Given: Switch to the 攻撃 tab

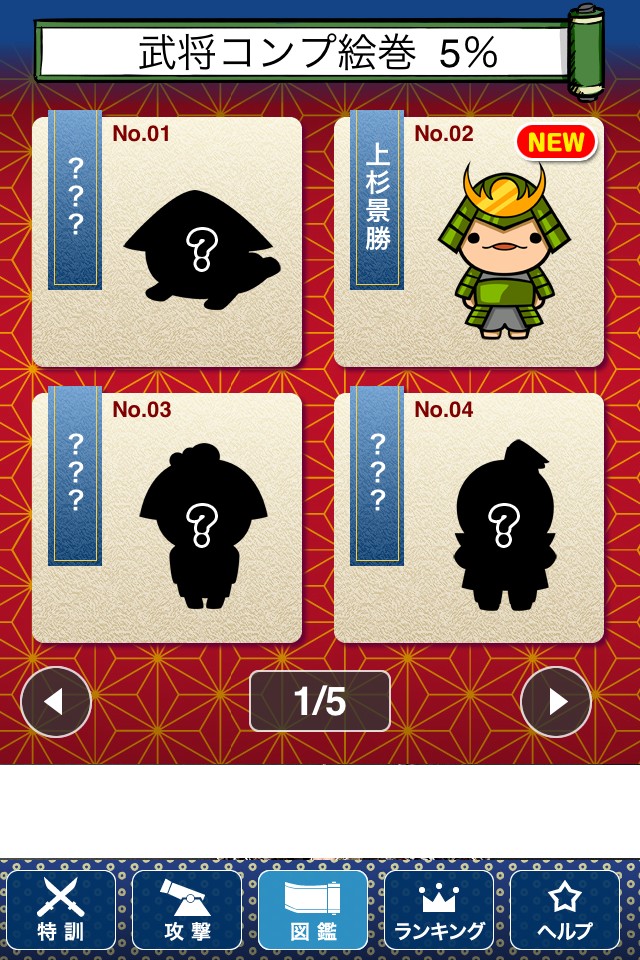Looking at the screenshot, I should tap(187, 909).
